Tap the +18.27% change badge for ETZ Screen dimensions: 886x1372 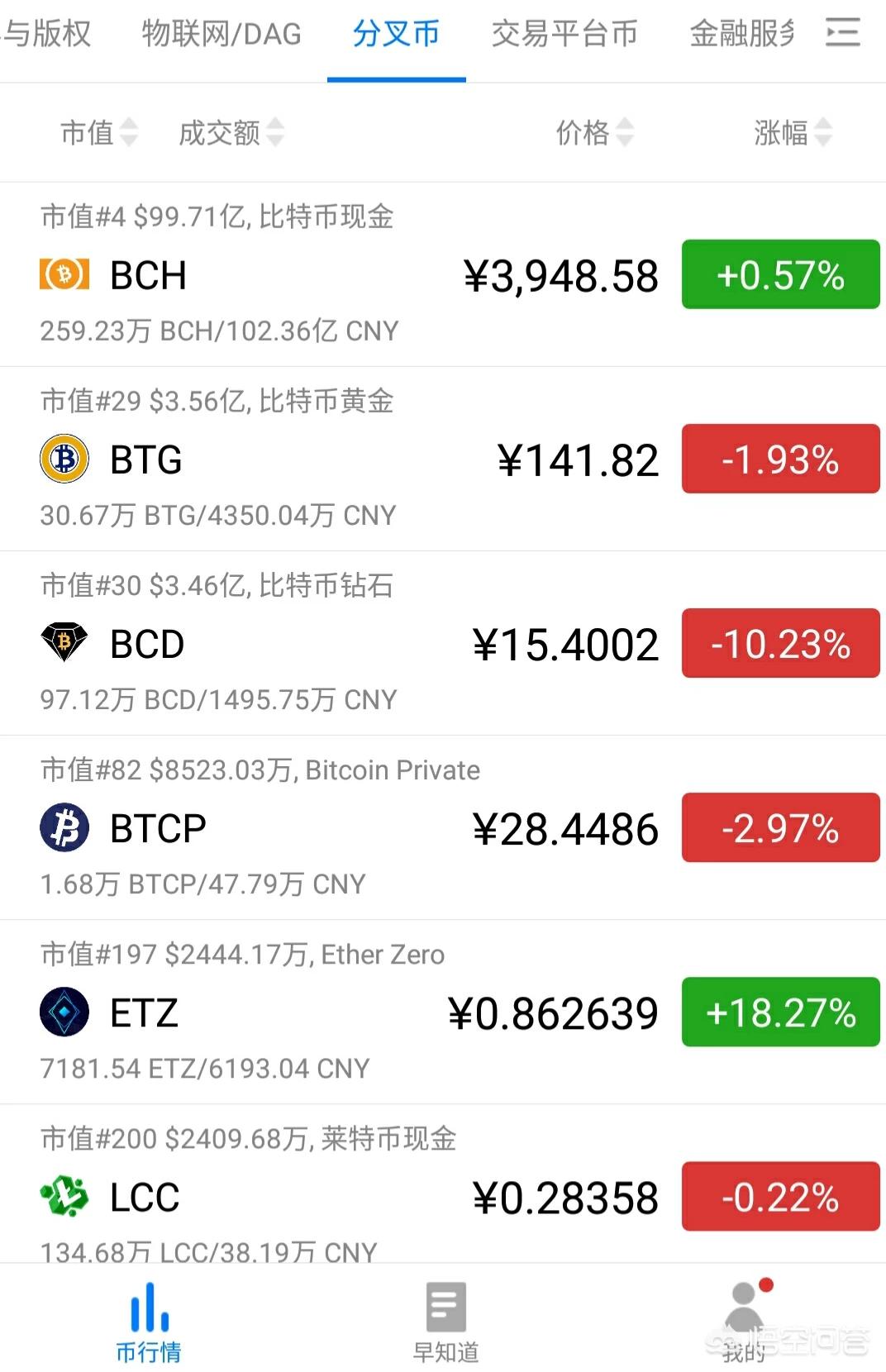coord(780,1012)
